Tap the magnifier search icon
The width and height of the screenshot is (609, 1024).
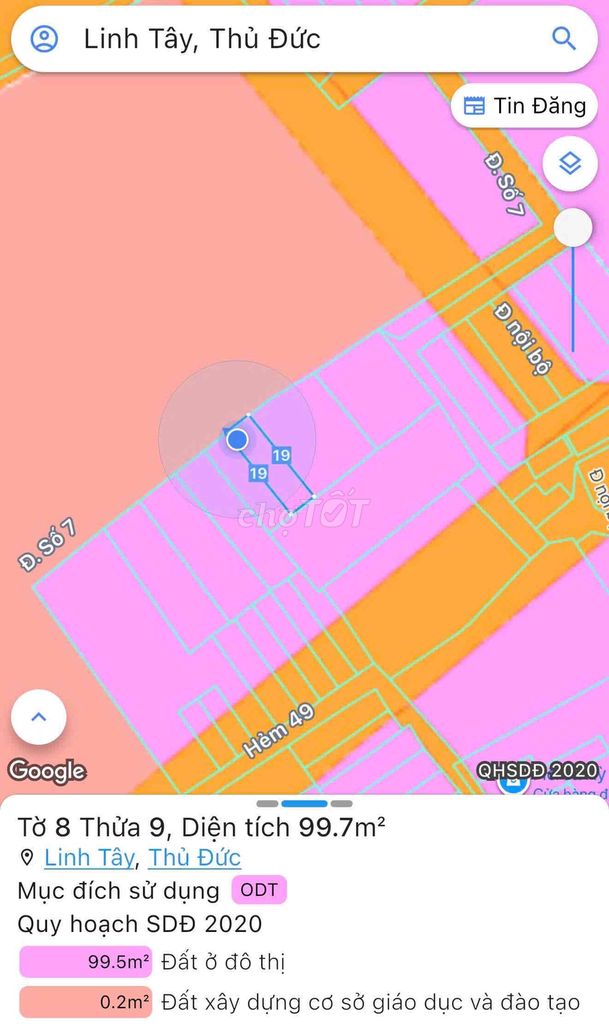pyautogui.click(x=564, y=39)
